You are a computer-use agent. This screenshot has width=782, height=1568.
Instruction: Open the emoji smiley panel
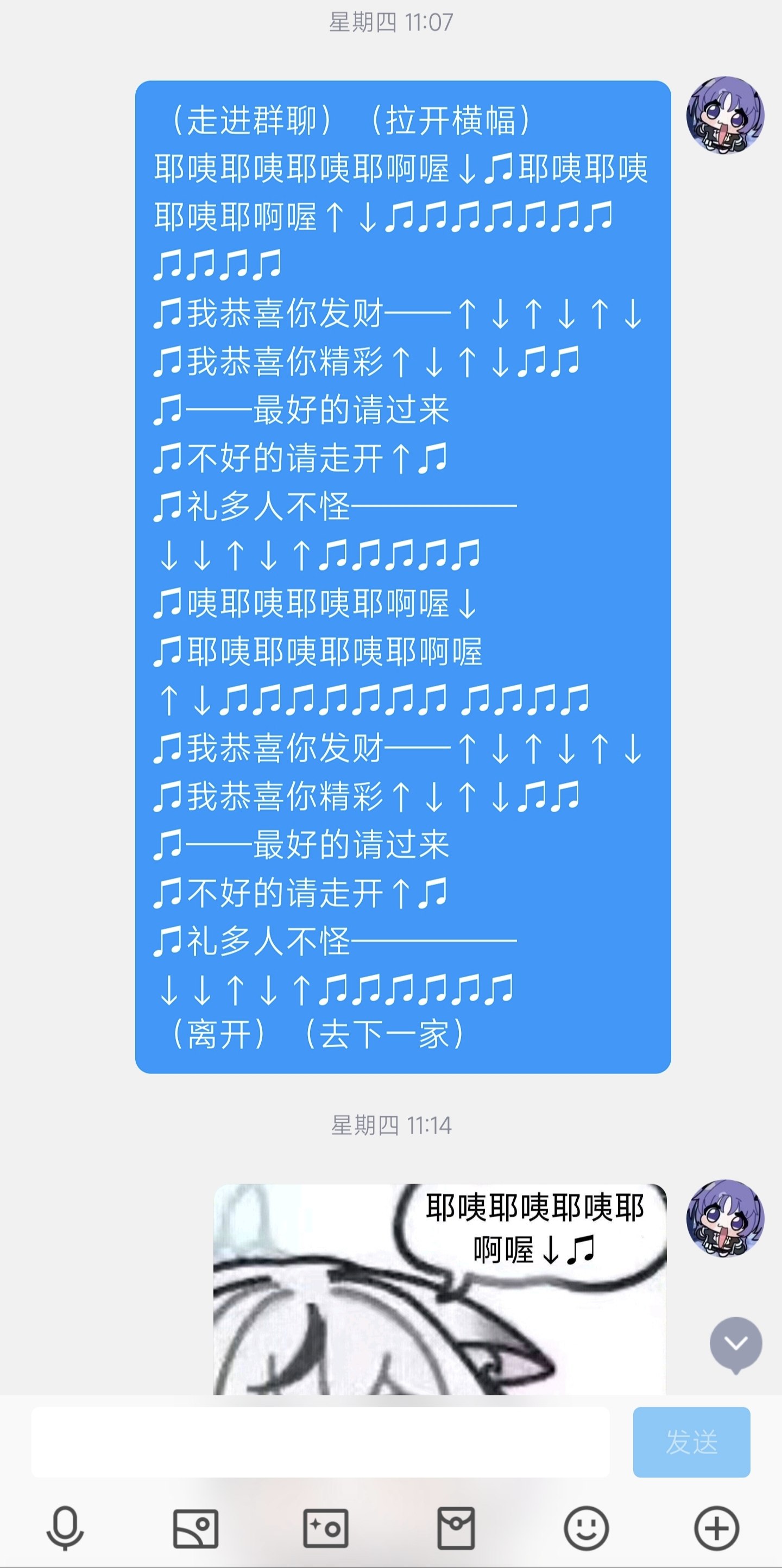(586, 1528)
